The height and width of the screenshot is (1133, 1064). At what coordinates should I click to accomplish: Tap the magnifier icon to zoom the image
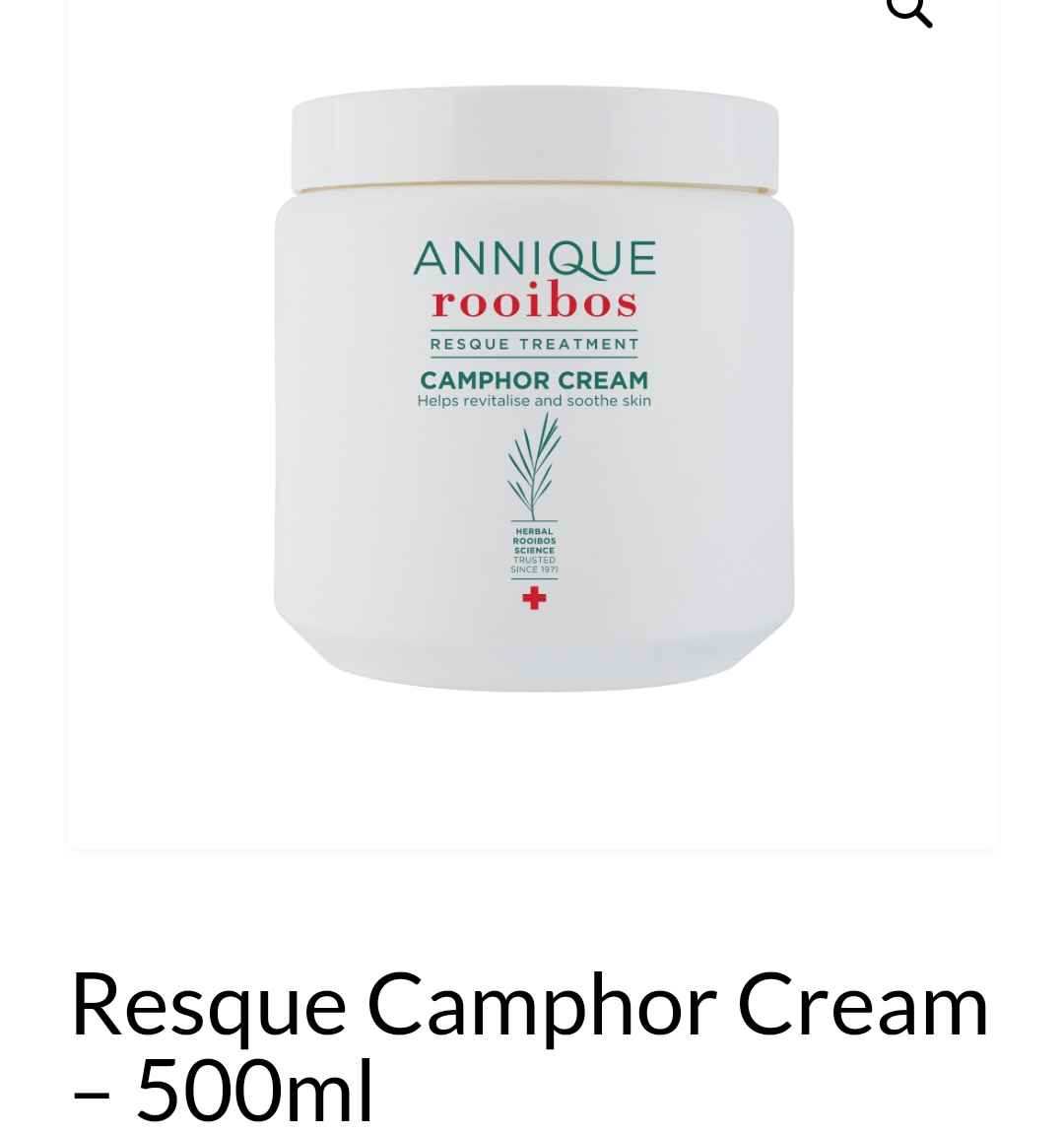pos(908,12)
